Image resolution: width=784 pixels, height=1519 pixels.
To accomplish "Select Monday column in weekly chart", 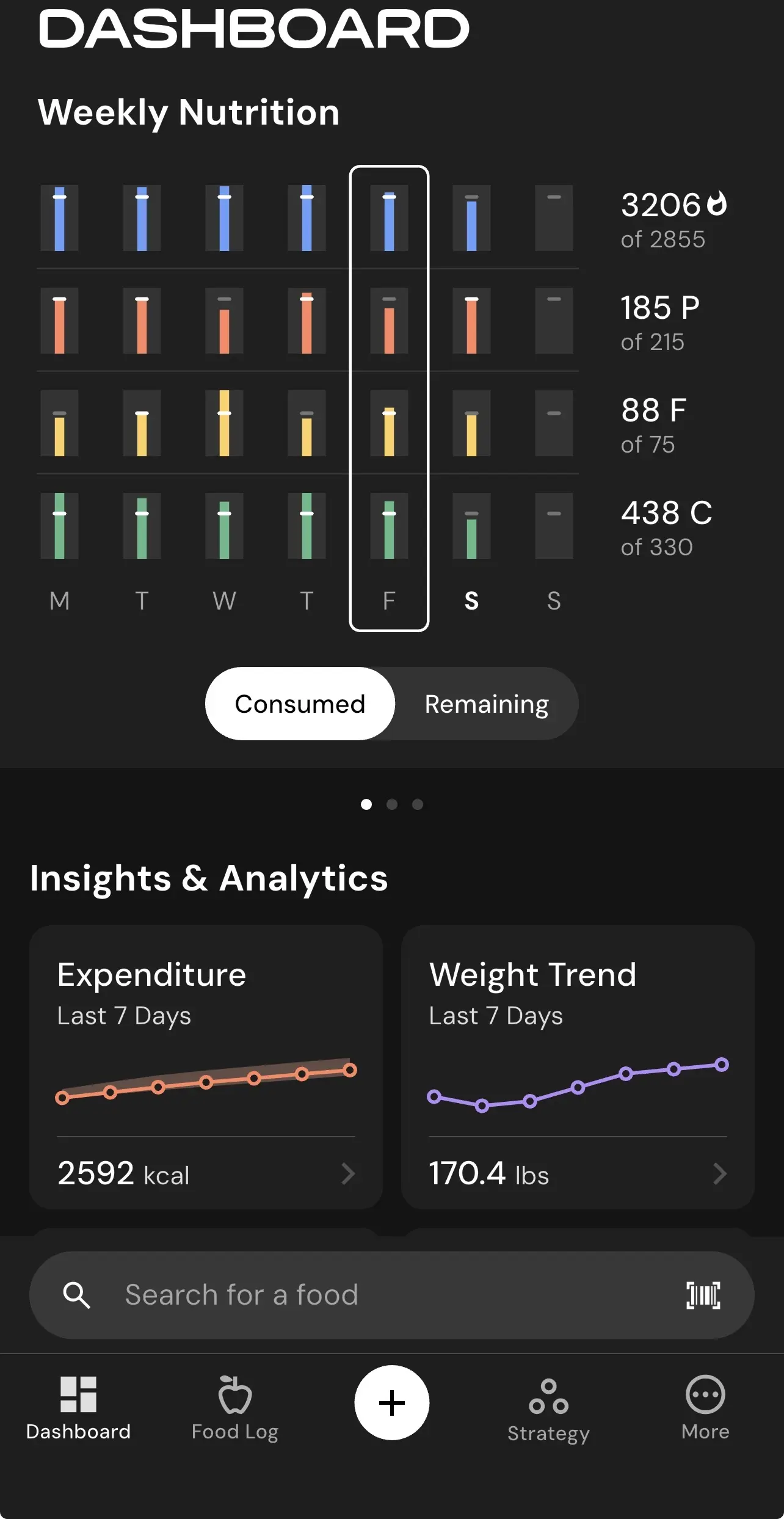I will [x=59, y=397].
